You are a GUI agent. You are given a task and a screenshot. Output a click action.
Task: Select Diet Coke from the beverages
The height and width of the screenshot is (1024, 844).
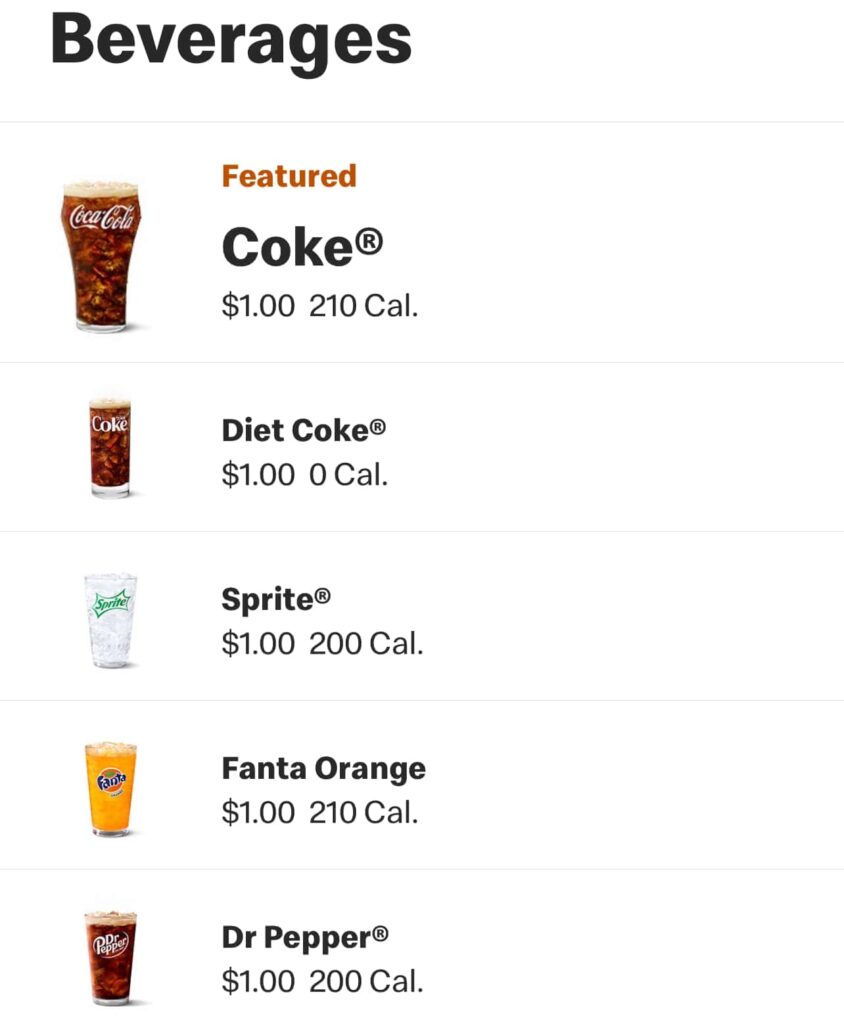coord(303,431)
